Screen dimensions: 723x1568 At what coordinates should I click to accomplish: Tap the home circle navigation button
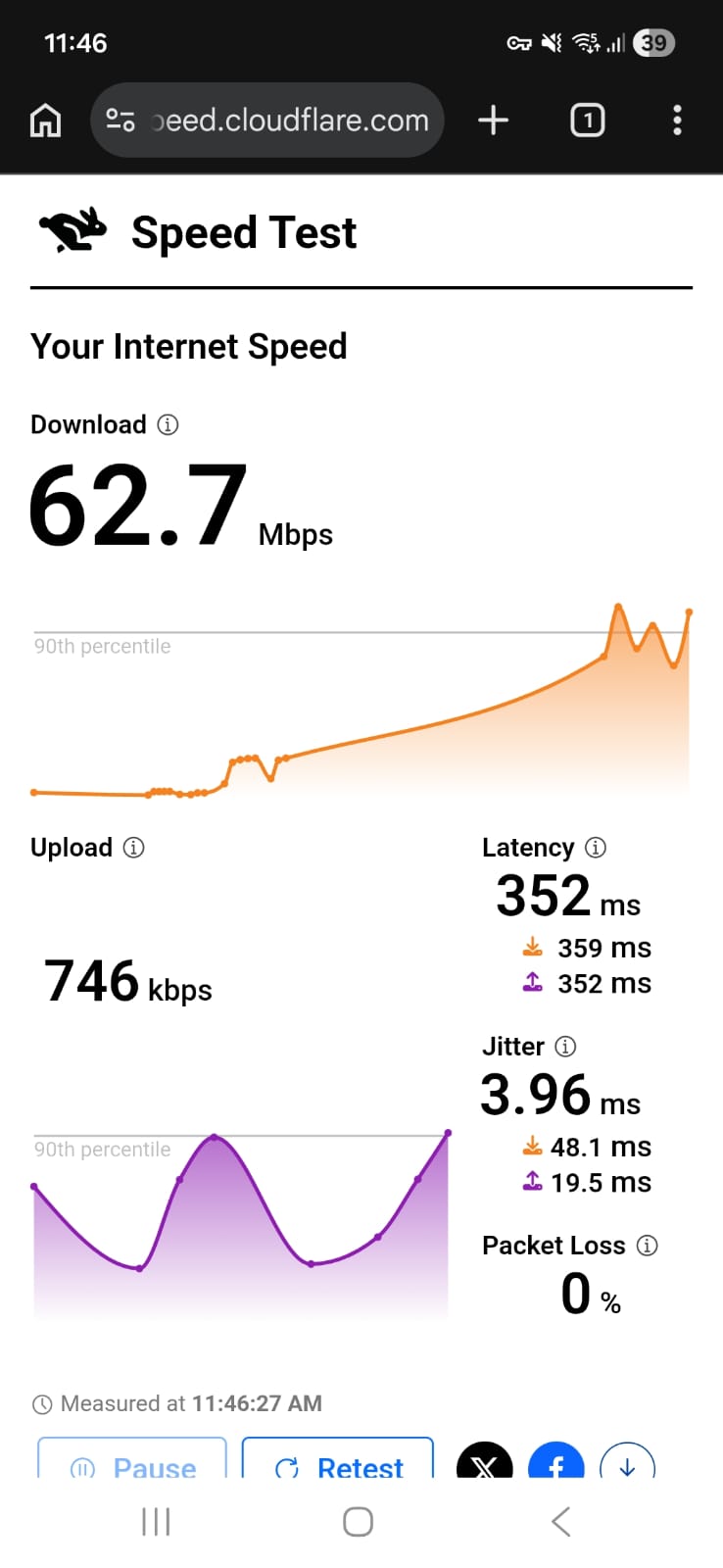tap(358, 1522)
